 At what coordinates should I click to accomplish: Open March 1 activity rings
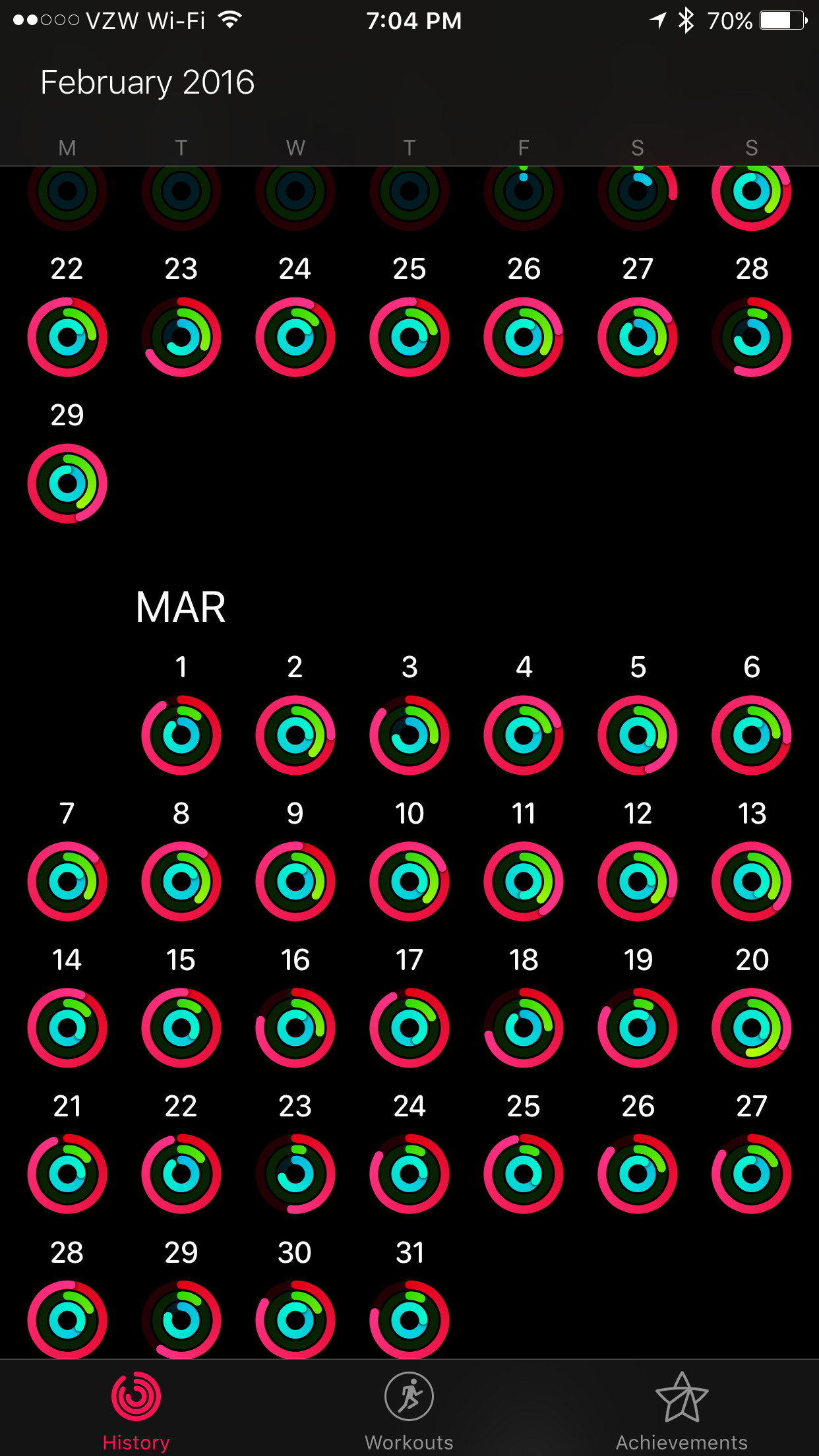point(181,735)
